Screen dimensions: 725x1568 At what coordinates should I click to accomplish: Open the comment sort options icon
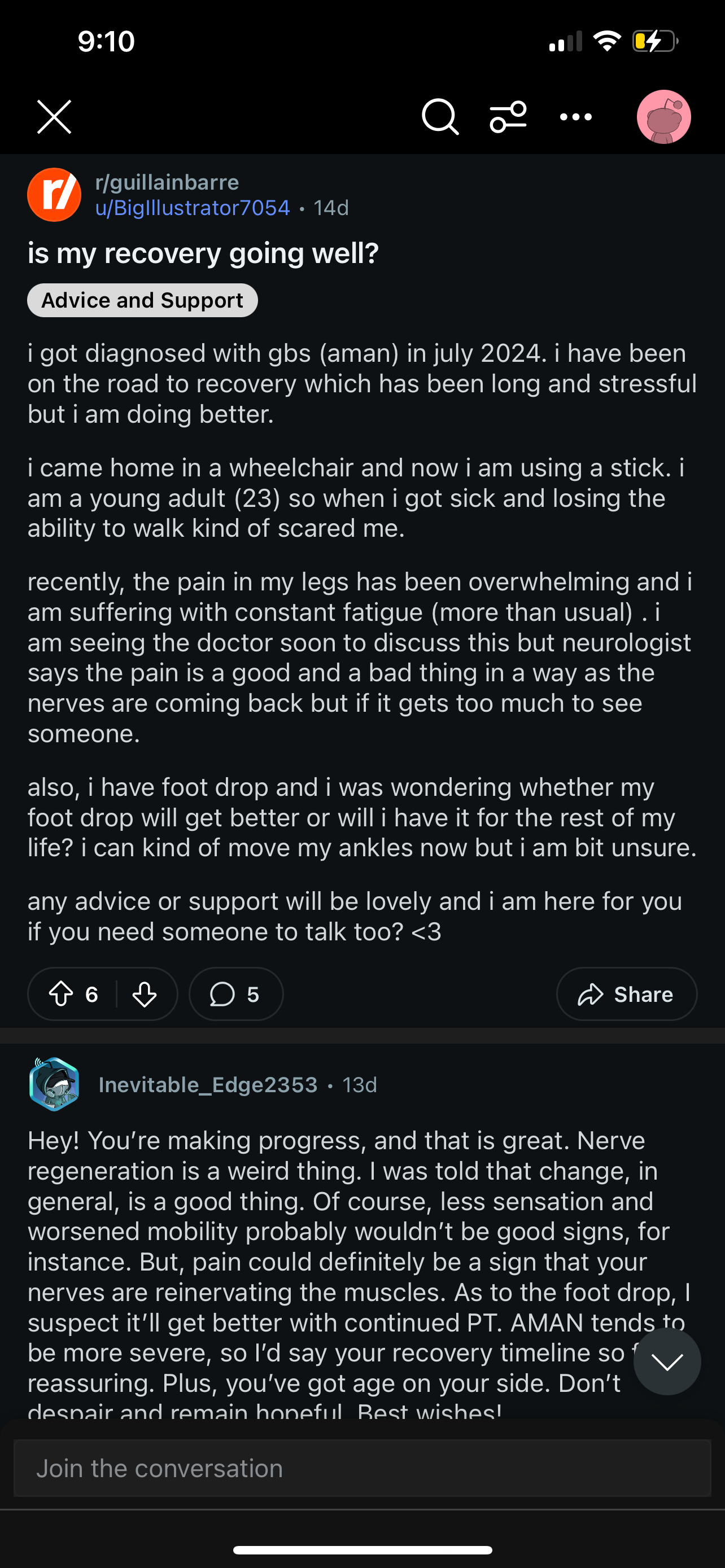point(508,116)
